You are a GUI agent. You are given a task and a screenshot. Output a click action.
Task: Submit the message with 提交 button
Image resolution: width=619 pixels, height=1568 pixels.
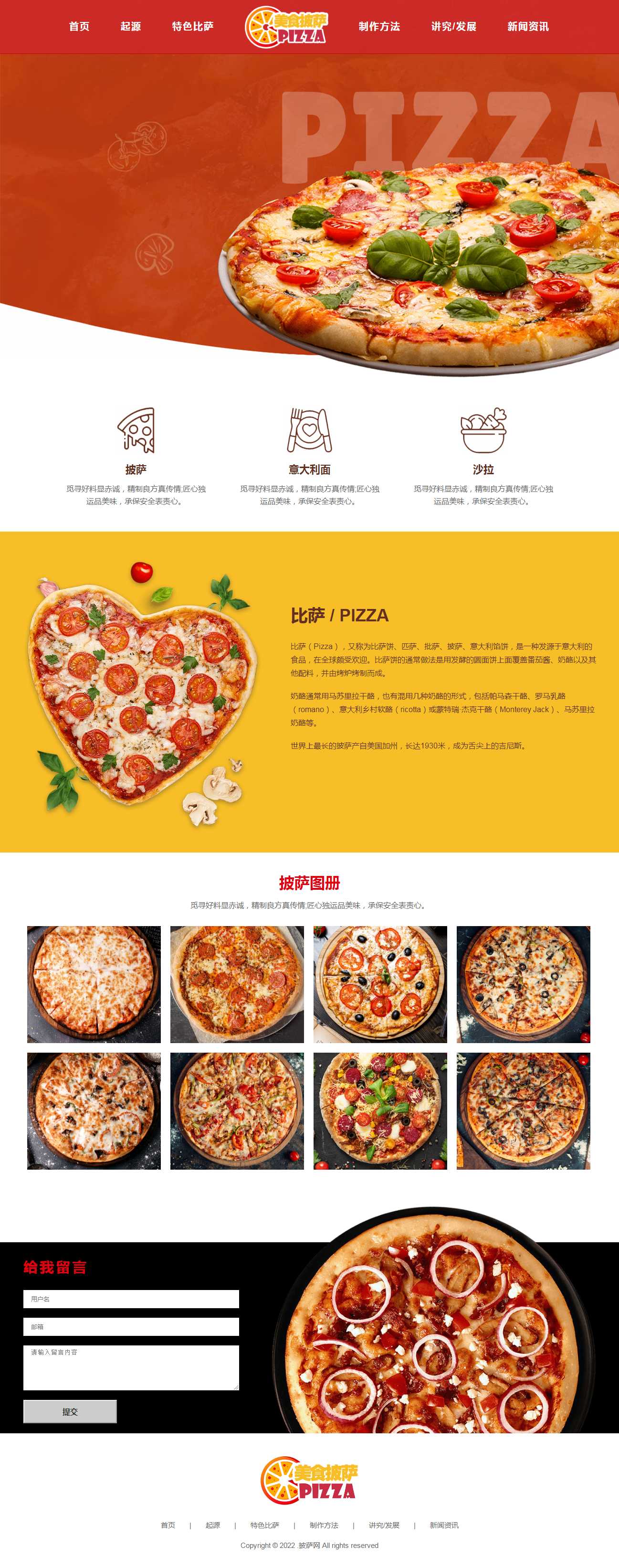point(70,1411)
